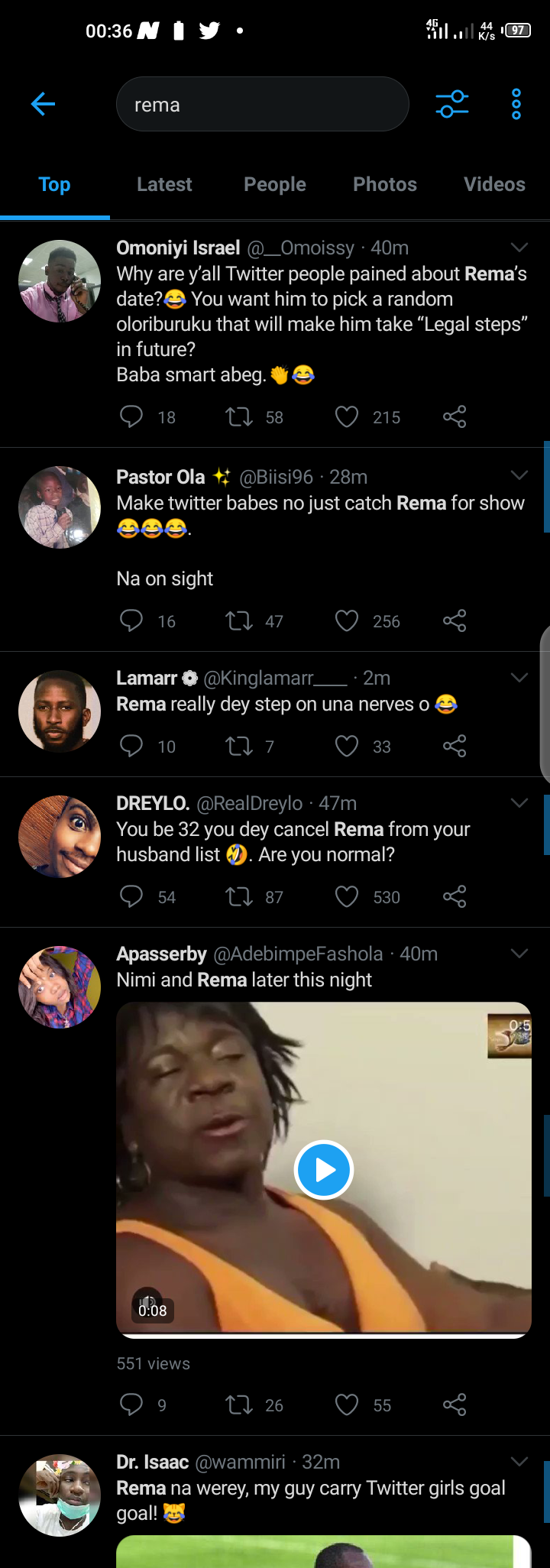Open the three-dot overflow menu
Viewport: 550px width, 1568px height.
[x=516, y=104]
